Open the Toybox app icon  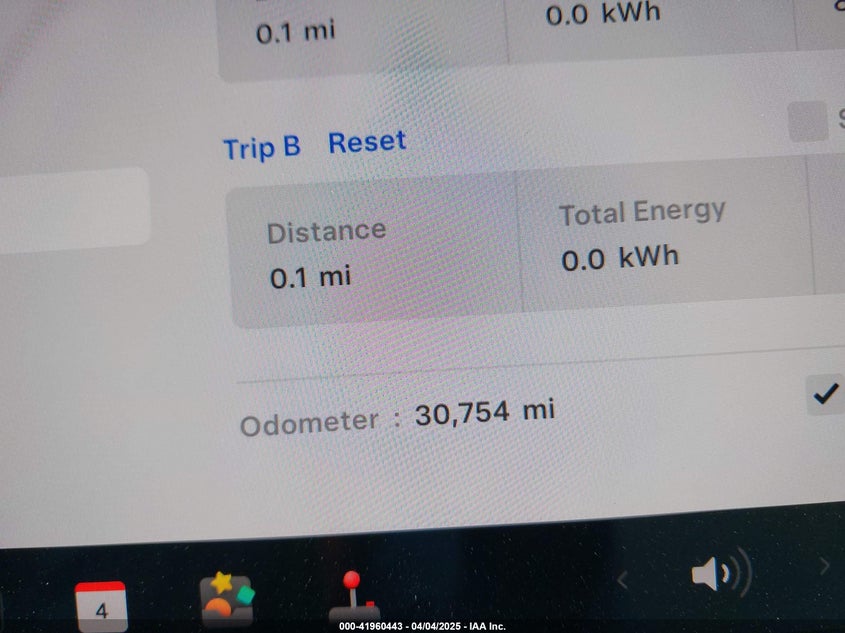click(x=227, y=599)
